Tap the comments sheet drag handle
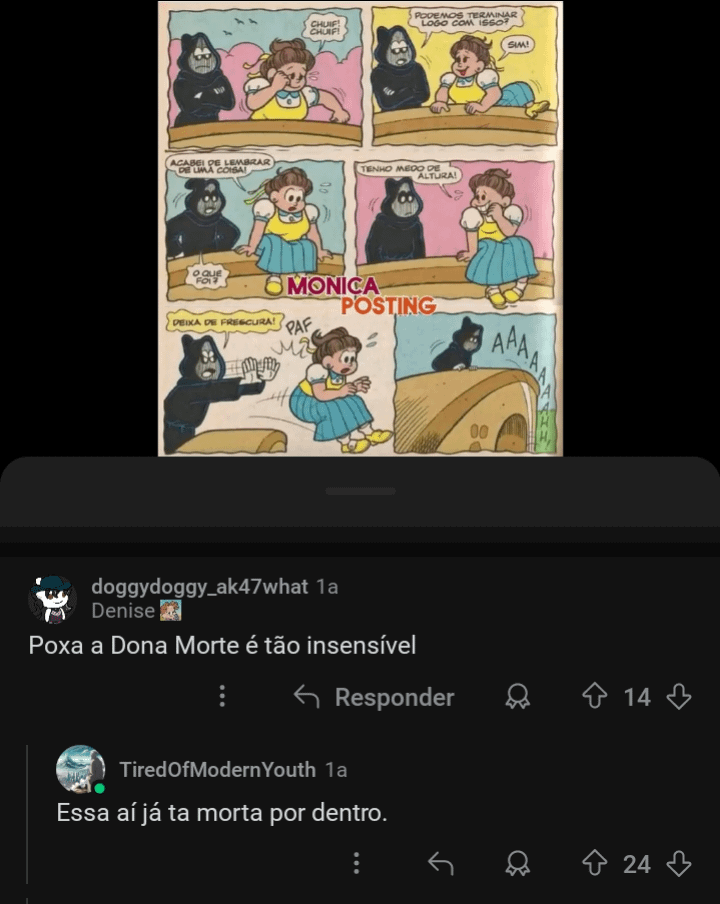This screenshot has width=720, height=904. (360, 491)
